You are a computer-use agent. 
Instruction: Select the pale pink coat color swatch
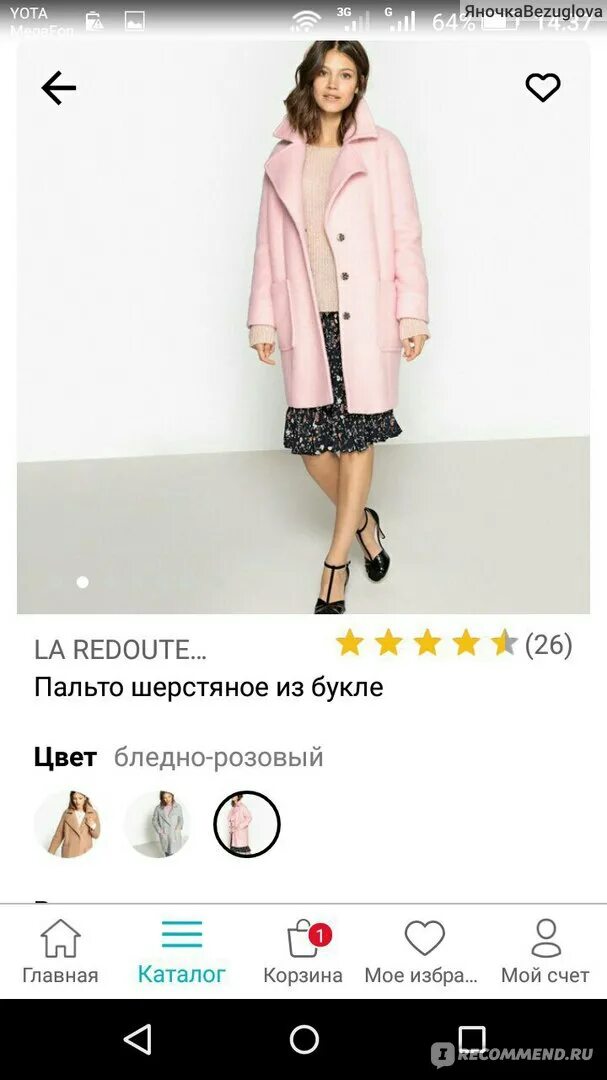tap(247, 824)
